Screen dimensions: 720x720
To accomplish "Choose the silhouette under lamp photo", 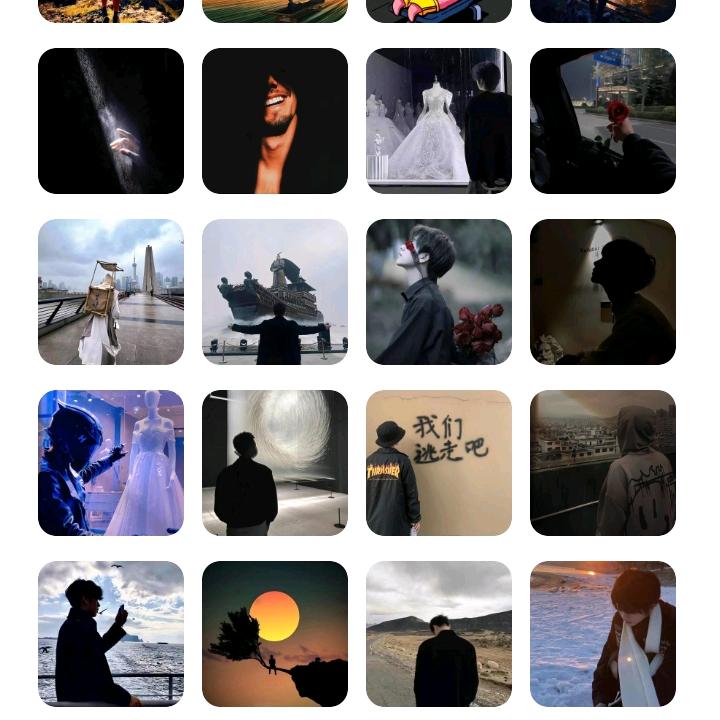I will pyautogui.click(x=603, y=292).
